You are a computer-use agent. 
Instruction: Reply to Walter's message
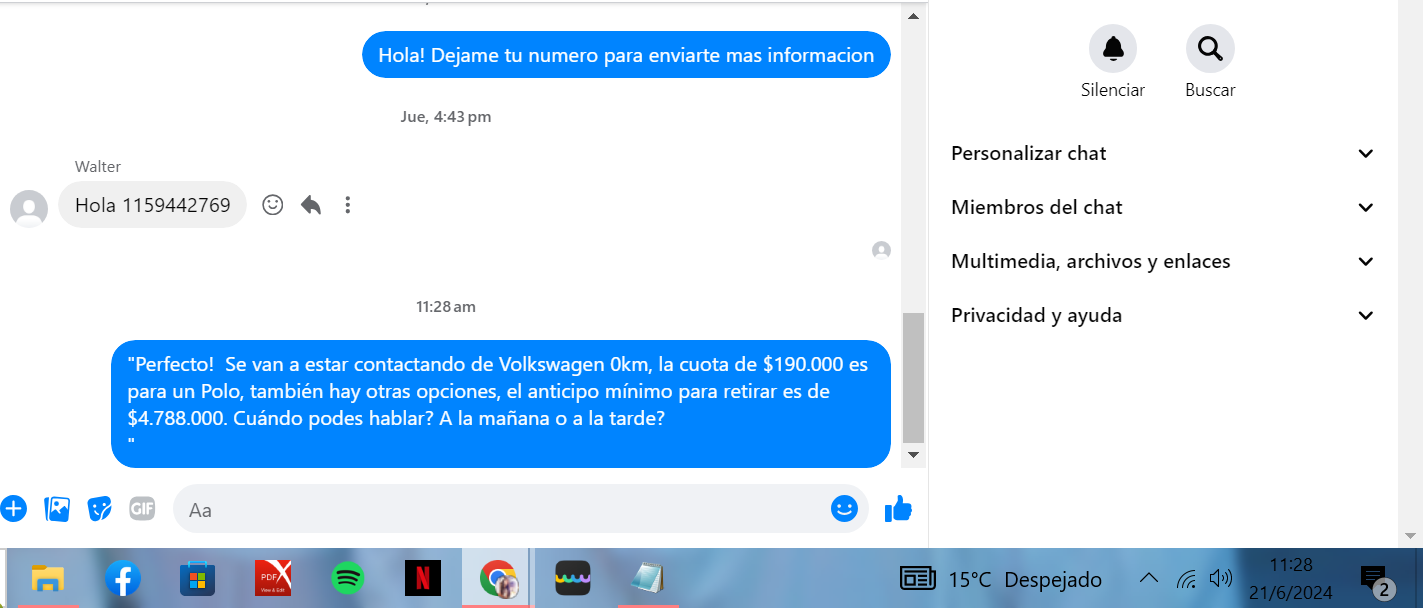311,205
